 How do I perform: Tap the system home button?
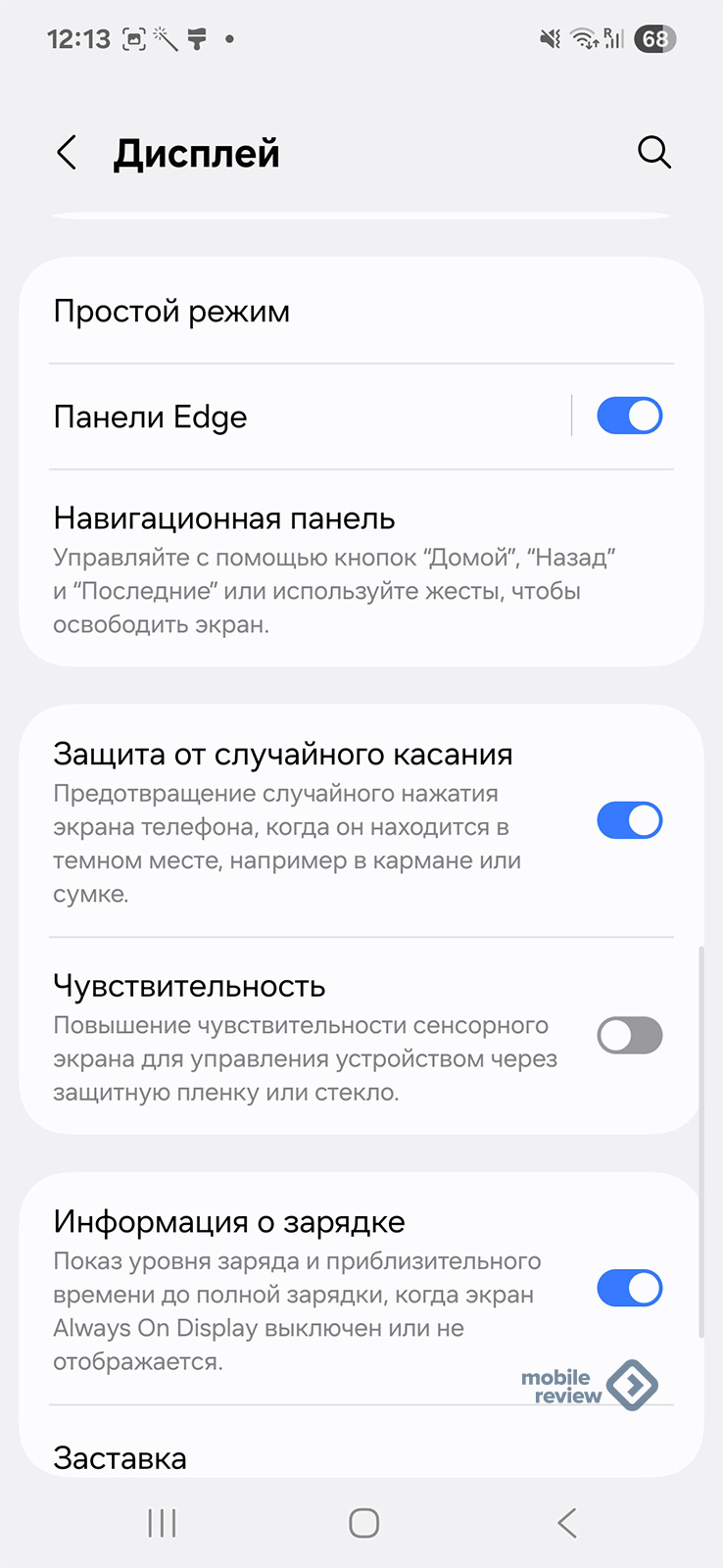click(363, 1523)
